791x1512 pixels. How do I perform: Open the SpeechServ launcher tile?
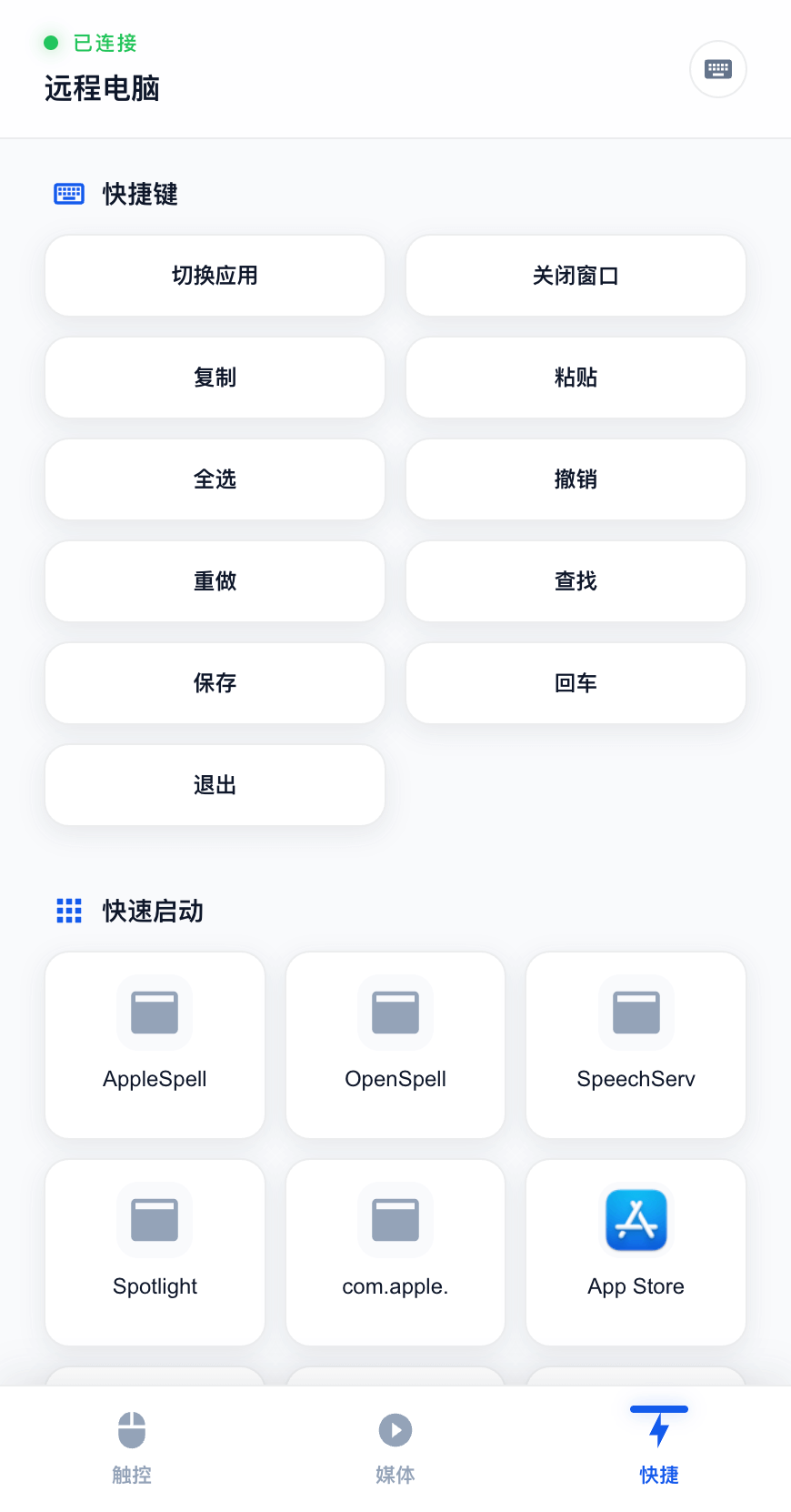635,1044
